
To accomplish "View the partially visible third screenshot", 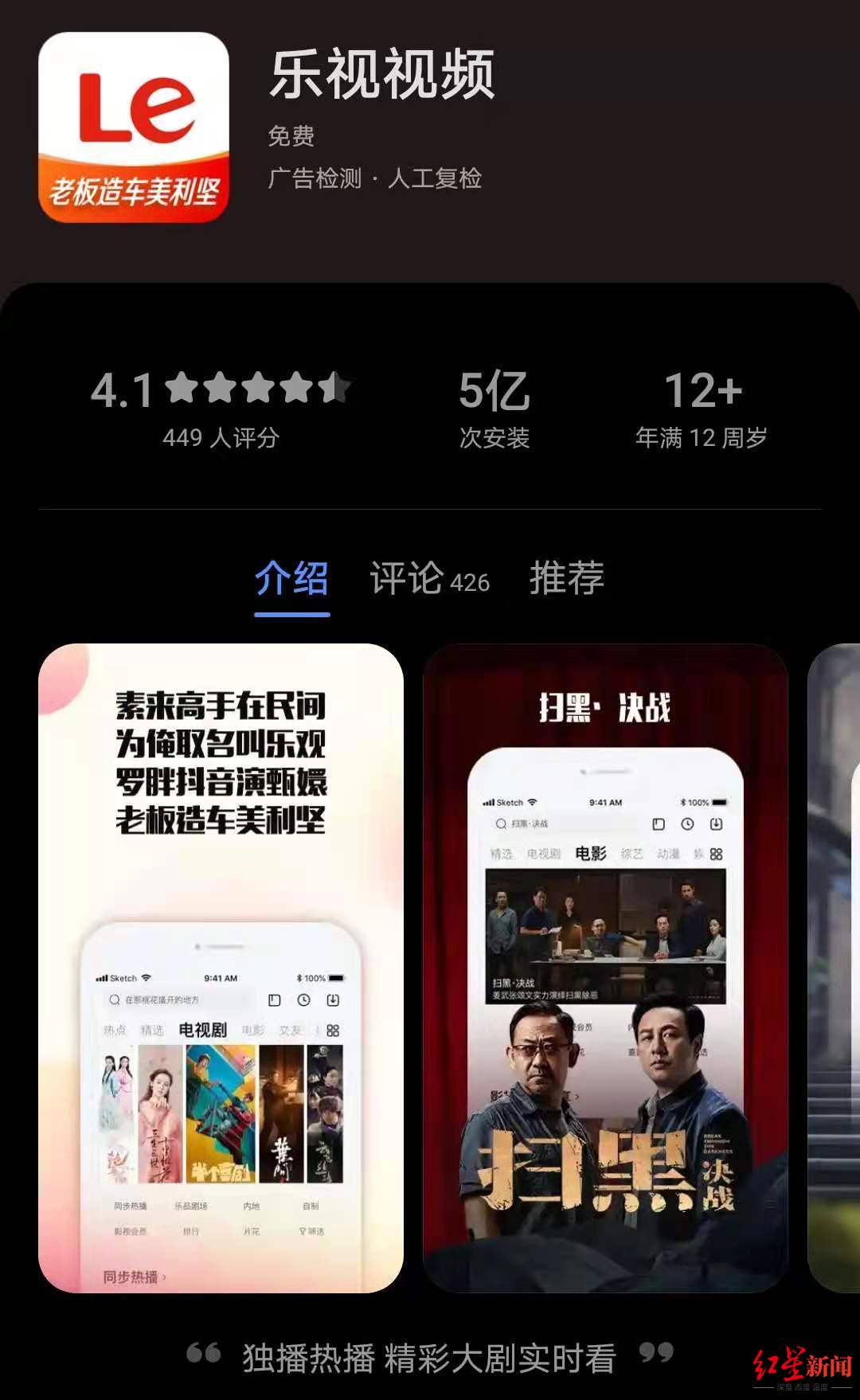I will (835, 968).
